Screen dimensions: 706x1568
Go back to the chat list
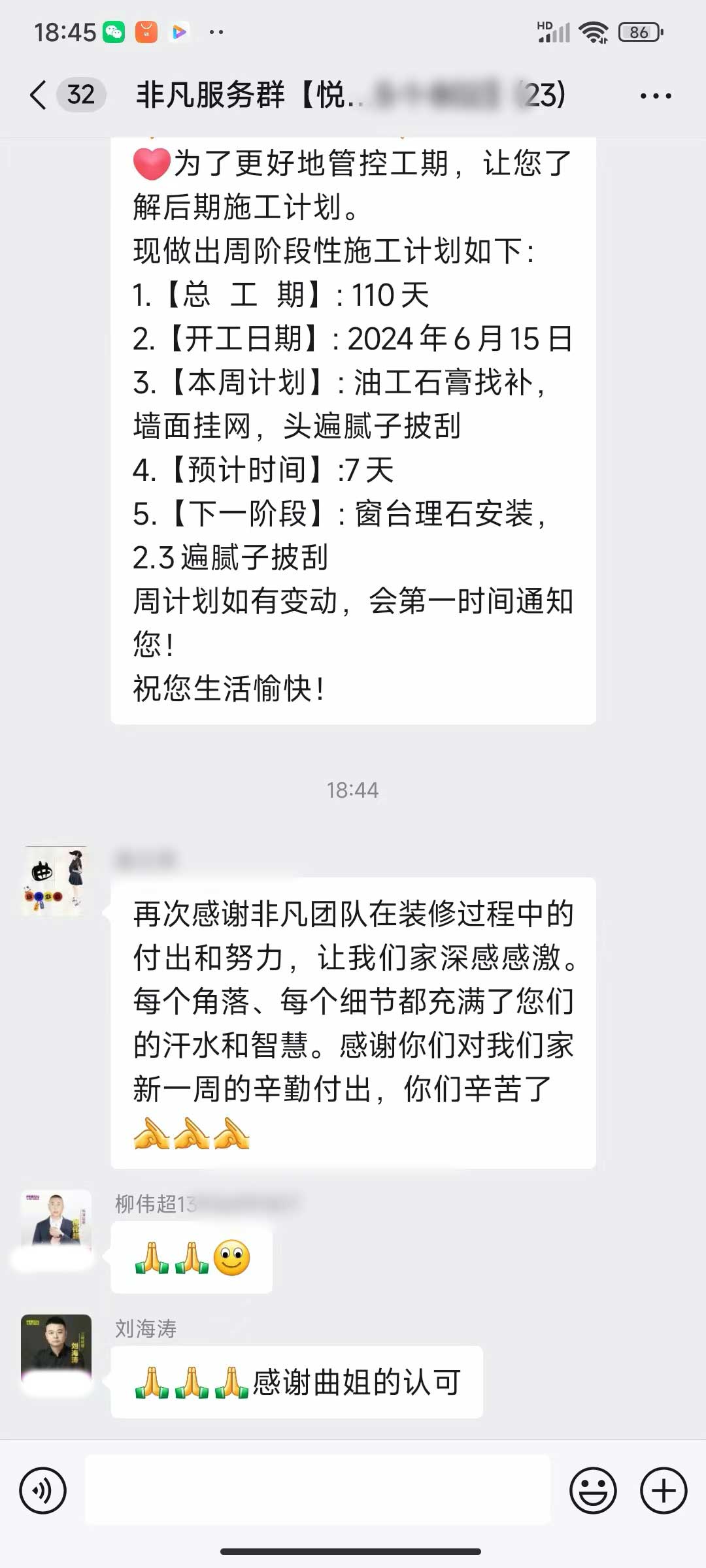[39, 95]
